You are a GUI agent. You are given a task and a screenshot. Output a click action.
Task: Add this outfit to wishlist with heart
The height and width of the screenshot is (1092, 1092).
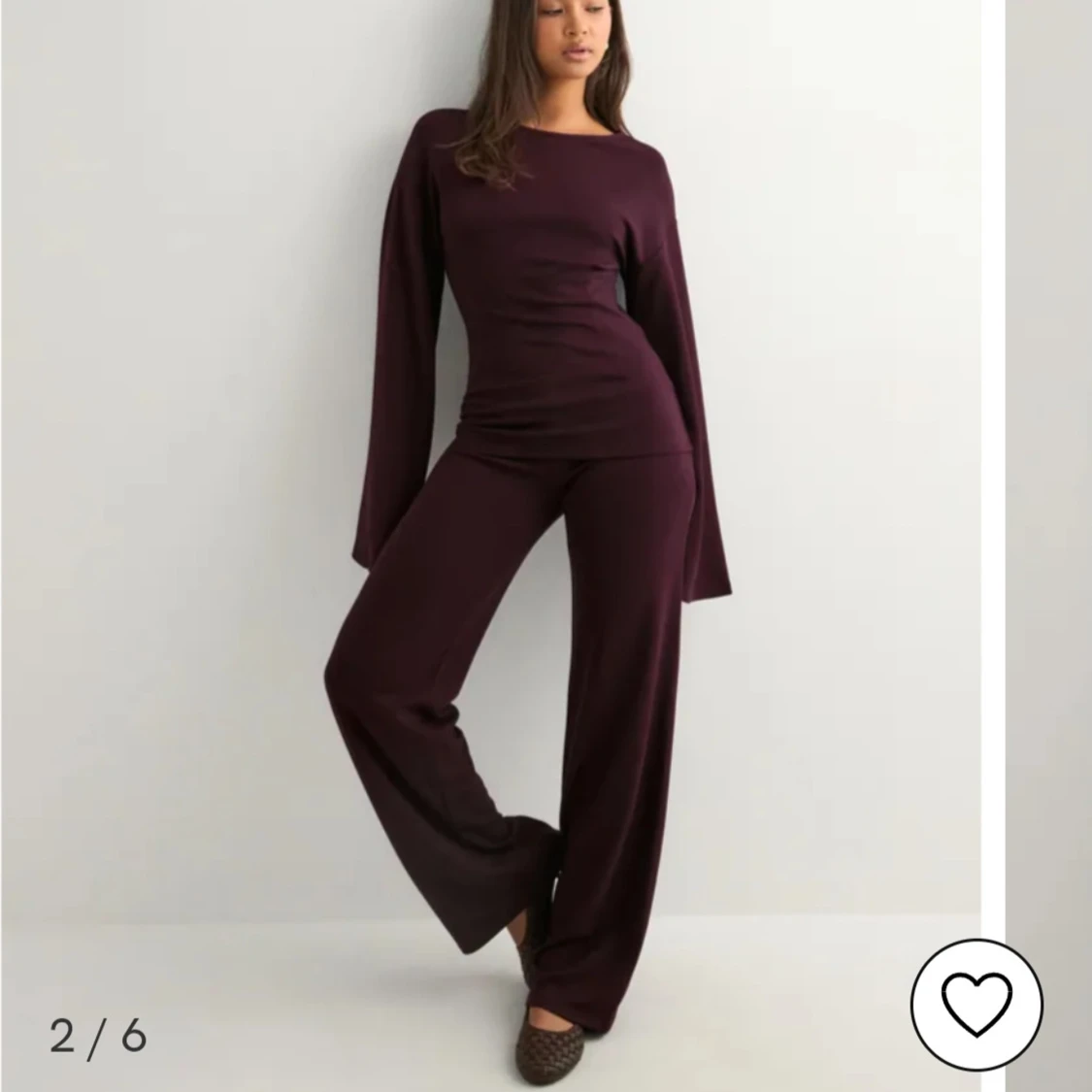click(976, 1004)
